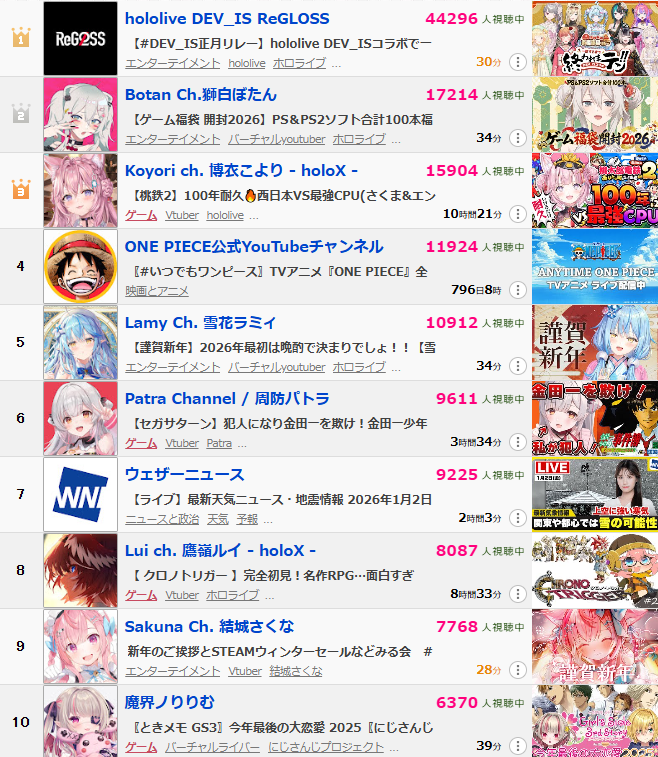Open ウェザーニュース channel link
Viewport: 658px width, 757px height.
coord(184,475)
